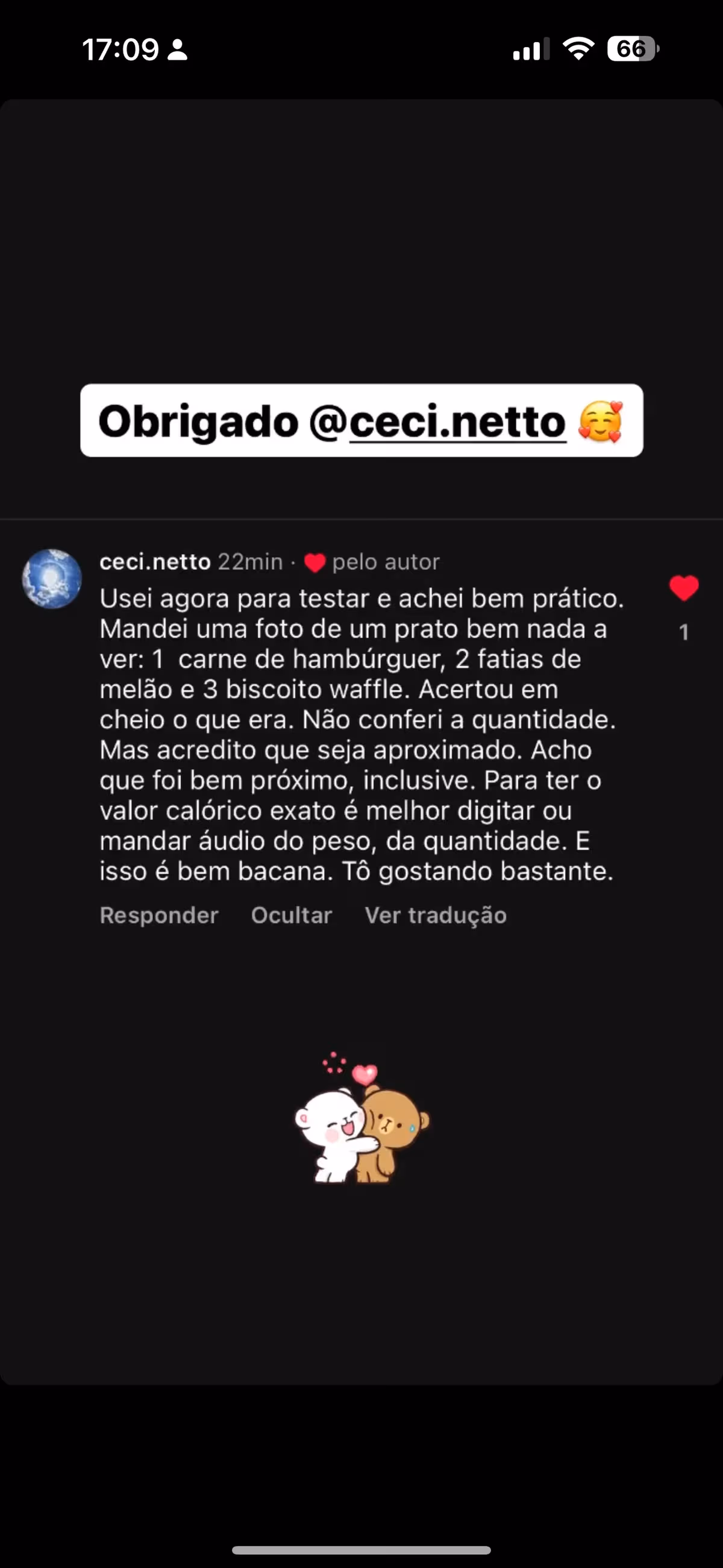The width and height of the screenshot is (723, 1568).
Task: Tap Ver tradução to show the translation
Action: coord(434,915)
